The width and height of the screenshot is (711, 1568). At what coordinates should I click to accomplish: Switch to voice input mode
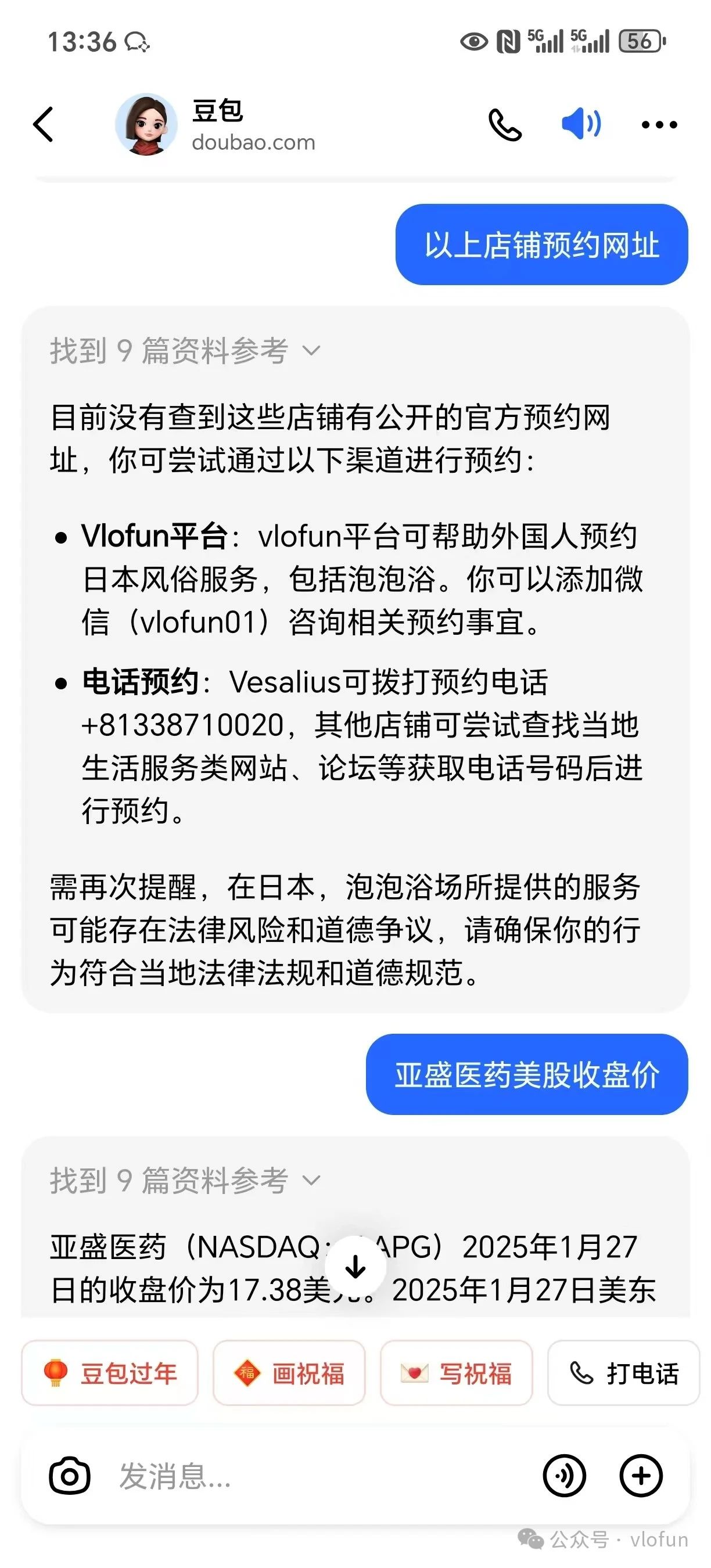(x=564, y=1476)
